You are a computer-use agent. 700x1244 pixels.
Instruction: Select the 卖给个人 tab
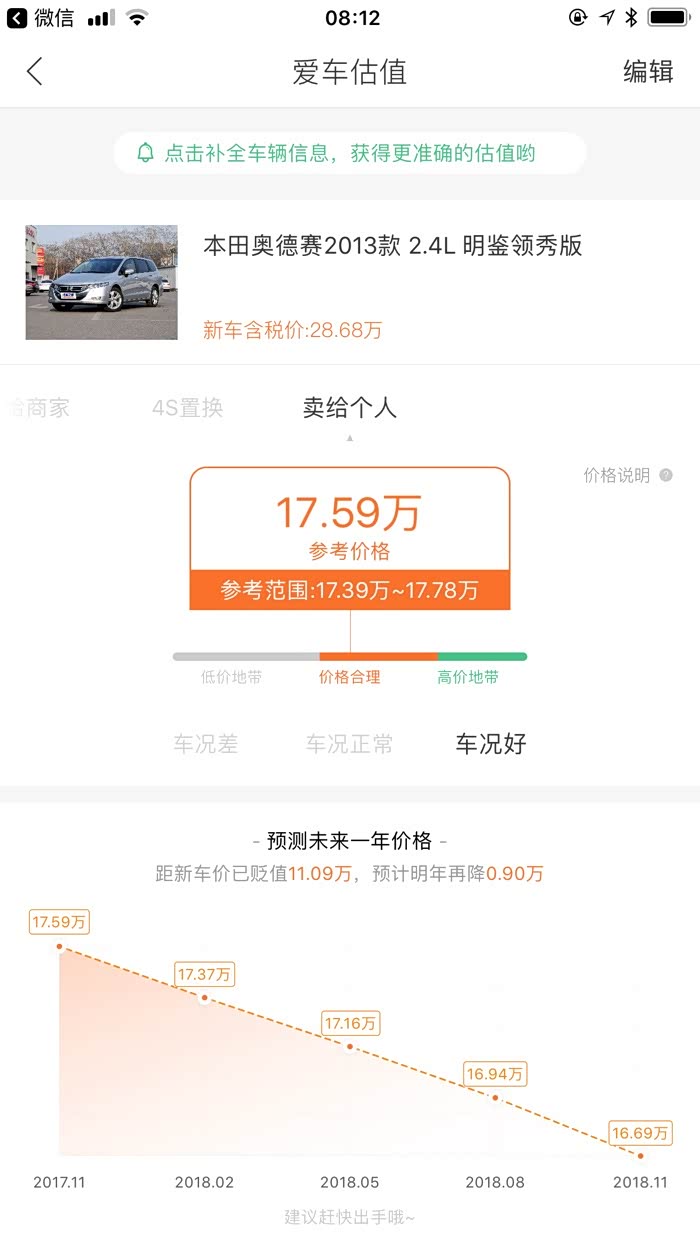point(350,408)
